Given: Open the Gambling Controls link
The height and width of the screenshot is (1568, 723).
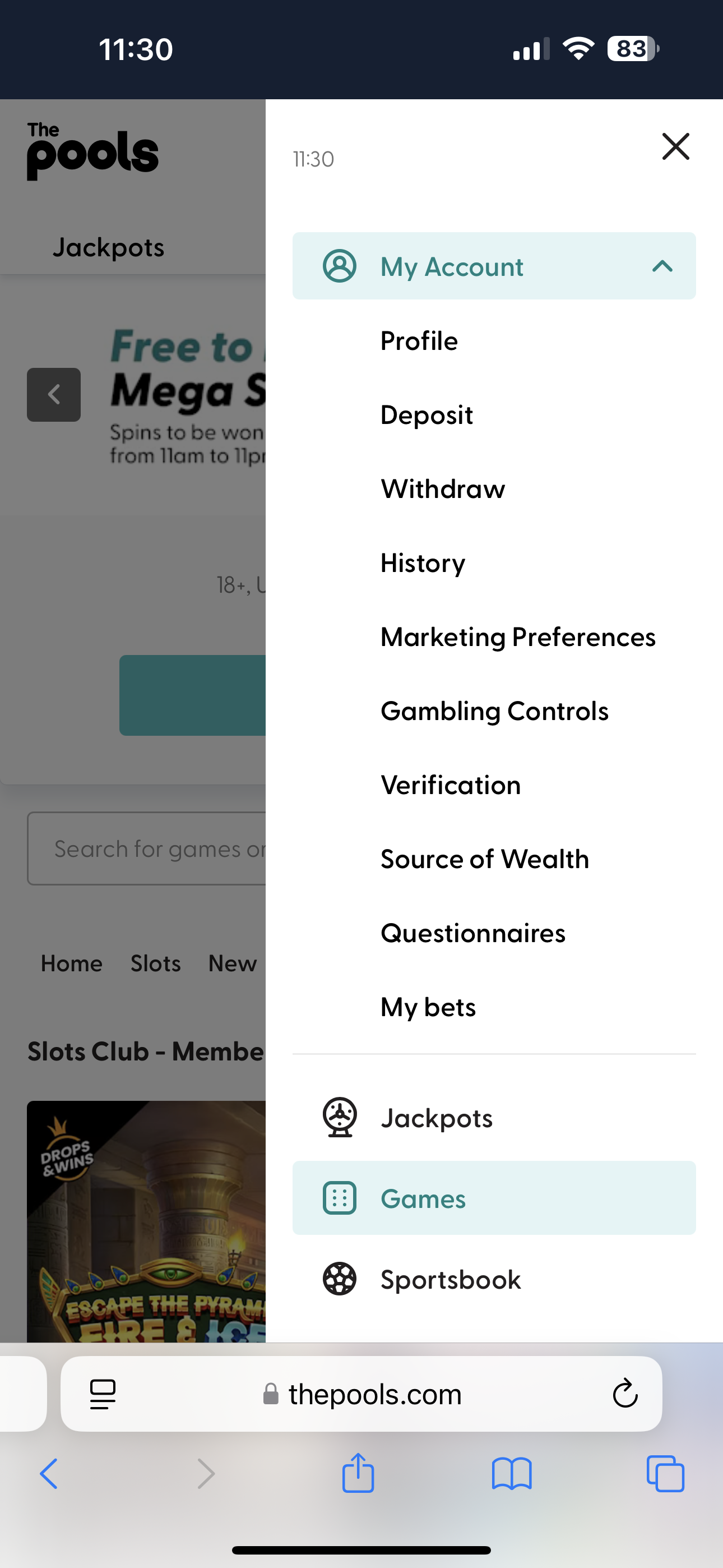Looking at the screenshot, I should coord(494,711).
